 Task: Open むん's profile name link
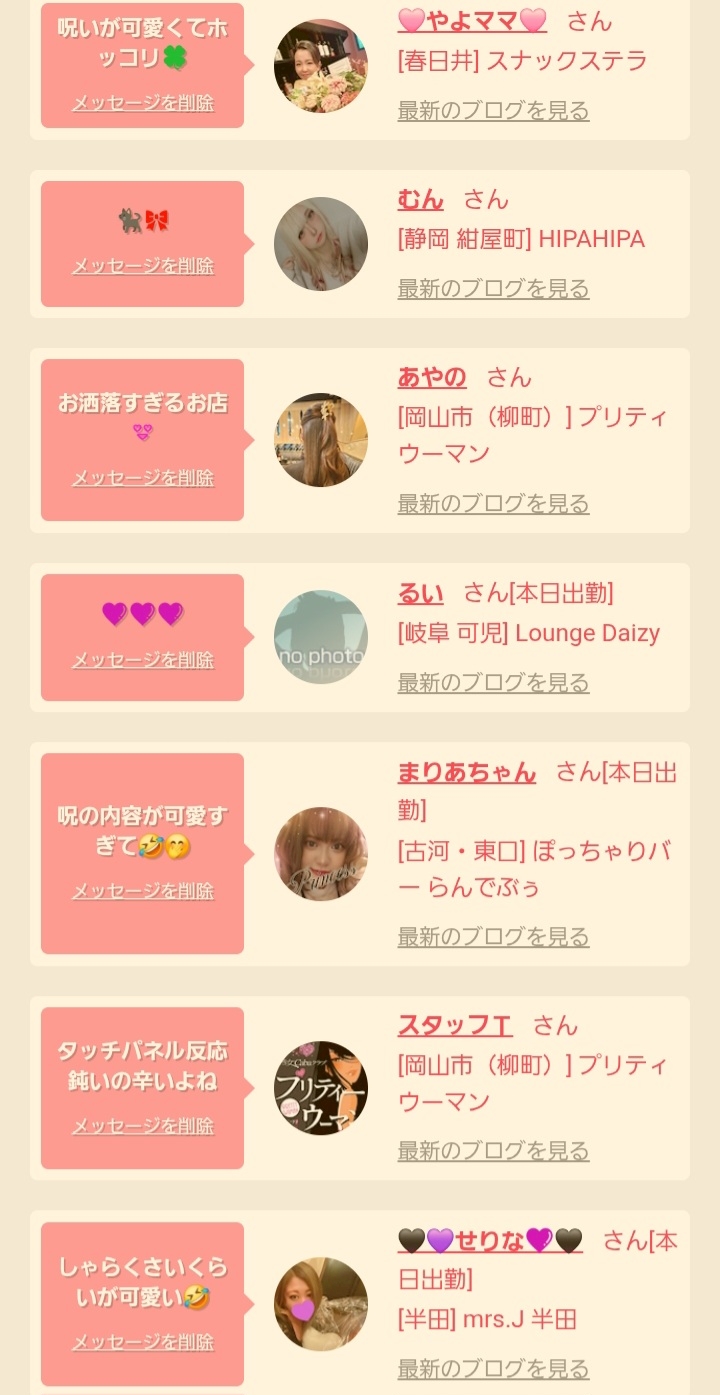click(420, 199)
